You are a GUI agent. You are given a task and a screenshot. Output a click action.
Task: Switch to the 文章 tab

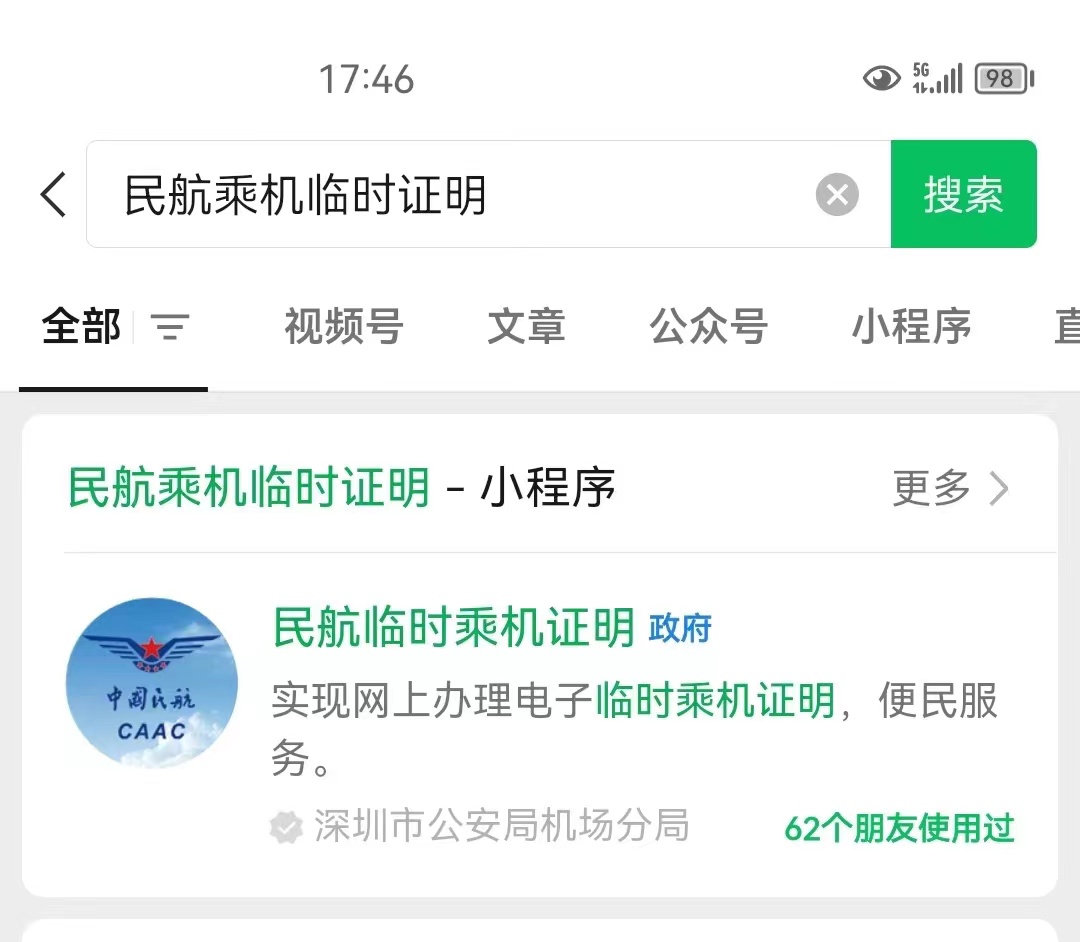526,327
